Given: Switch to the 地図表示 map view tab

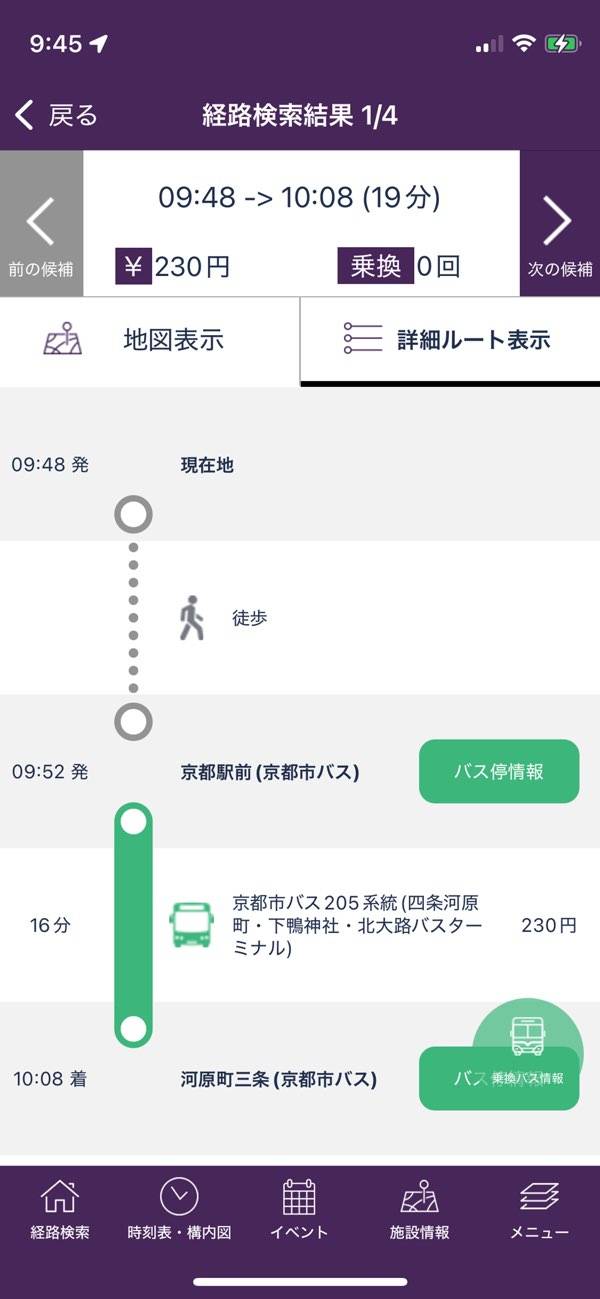Looking at the screenshot, I should [x=150, y=340].
